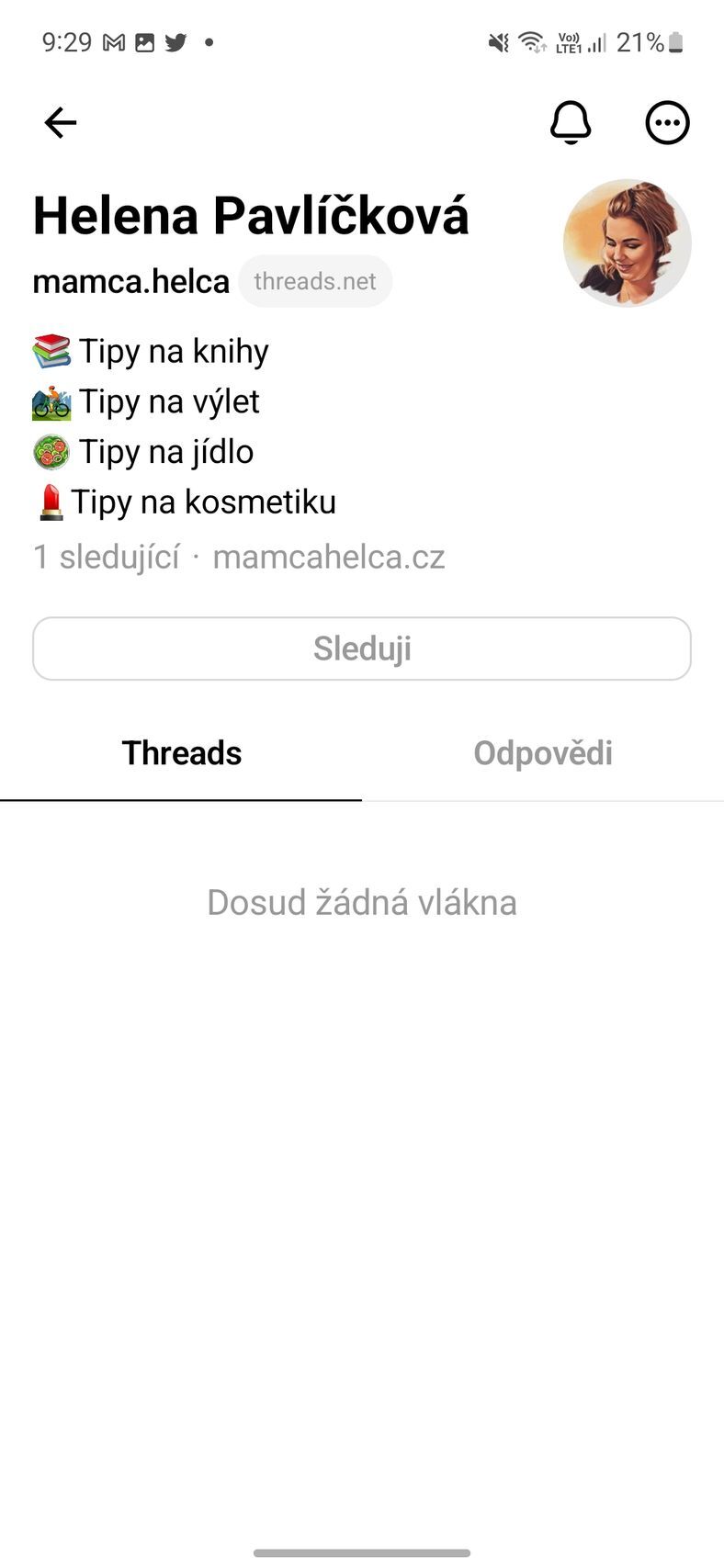Open the threads.net badge dropdown
Image resolution: width=724 pixels, height=1568 pixels.
point(315,281)
